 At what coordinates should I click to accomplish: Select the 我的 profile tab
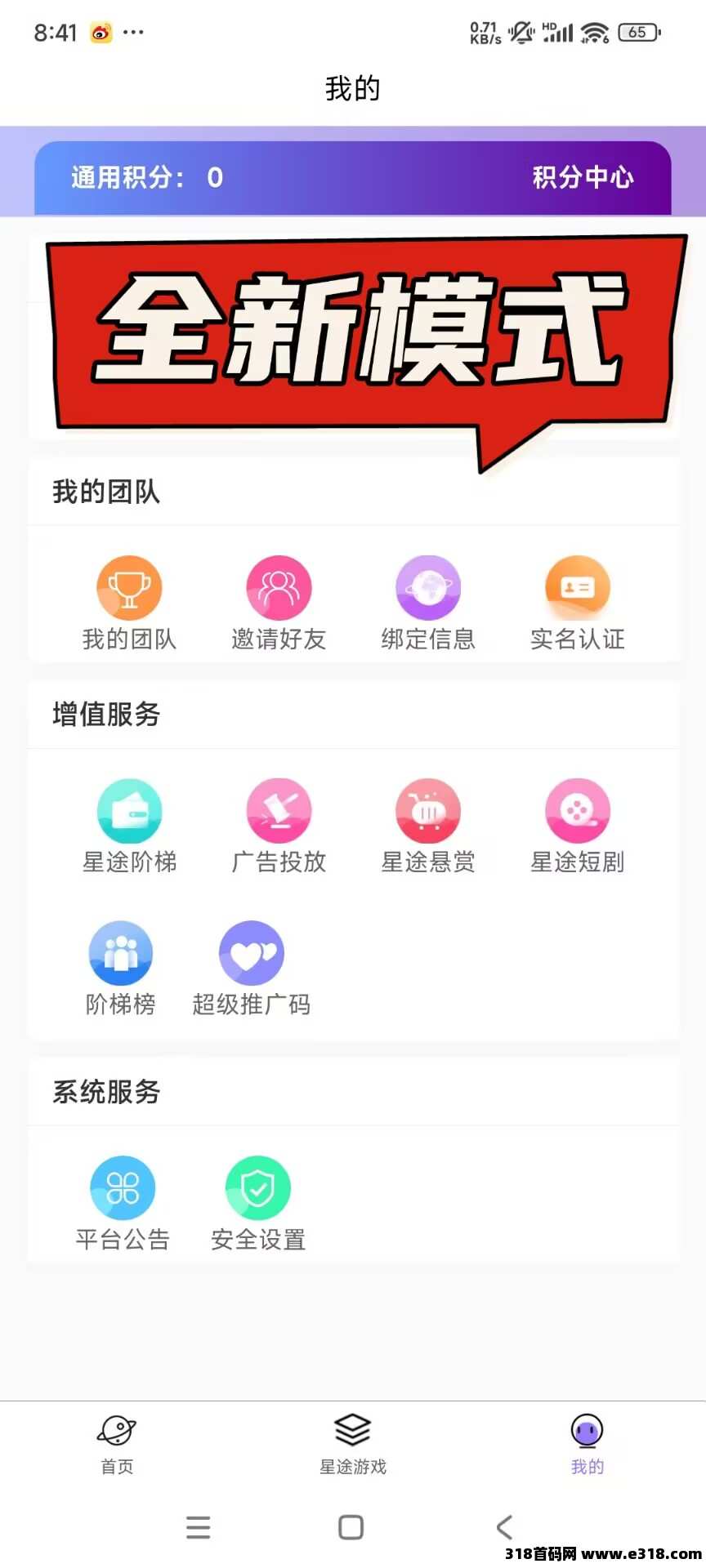tap(587, 1445)
